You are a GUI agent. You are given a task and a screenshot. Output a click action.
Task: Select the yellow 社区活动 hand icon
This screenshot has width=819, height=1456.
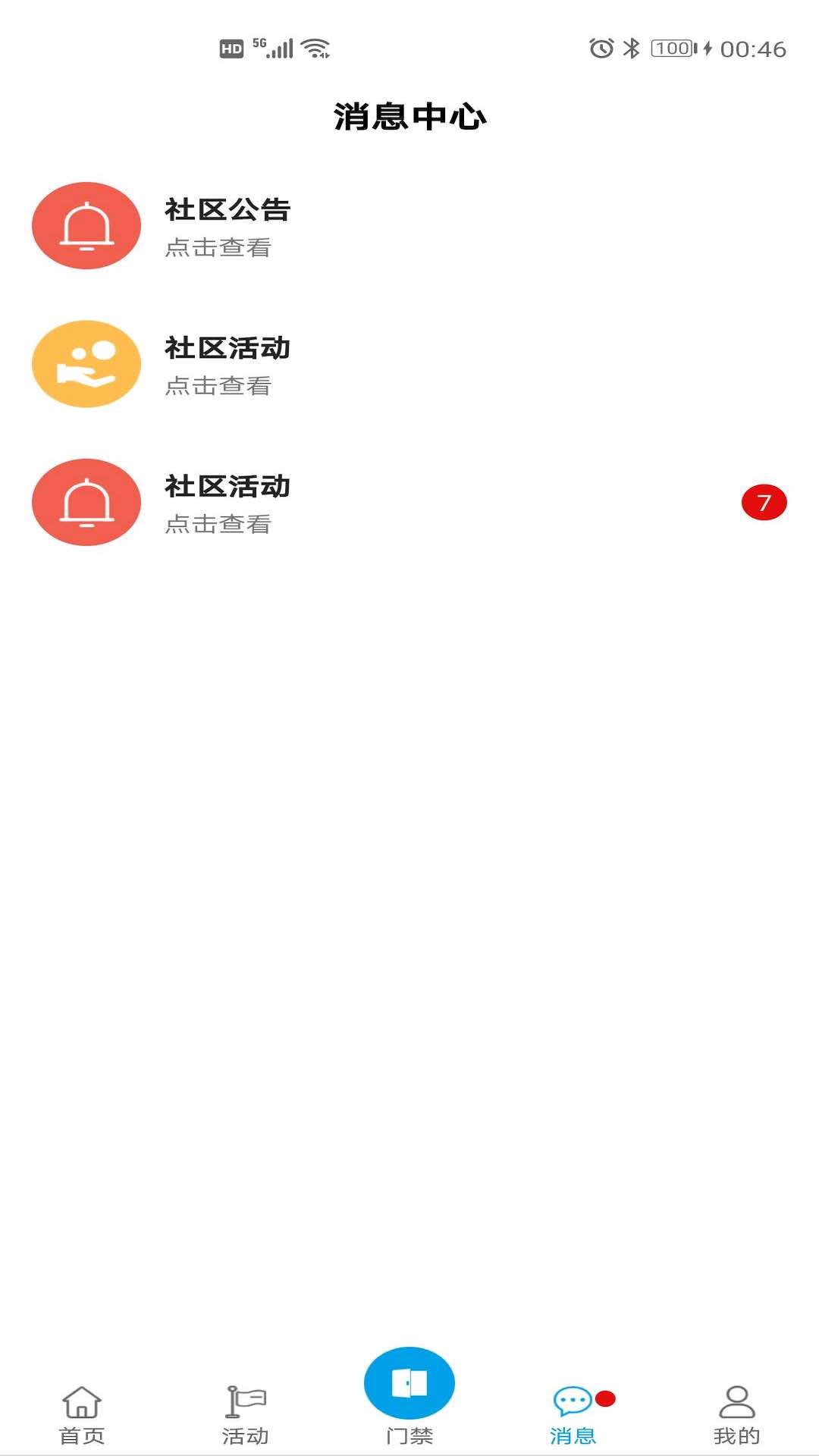click(86, 364)
